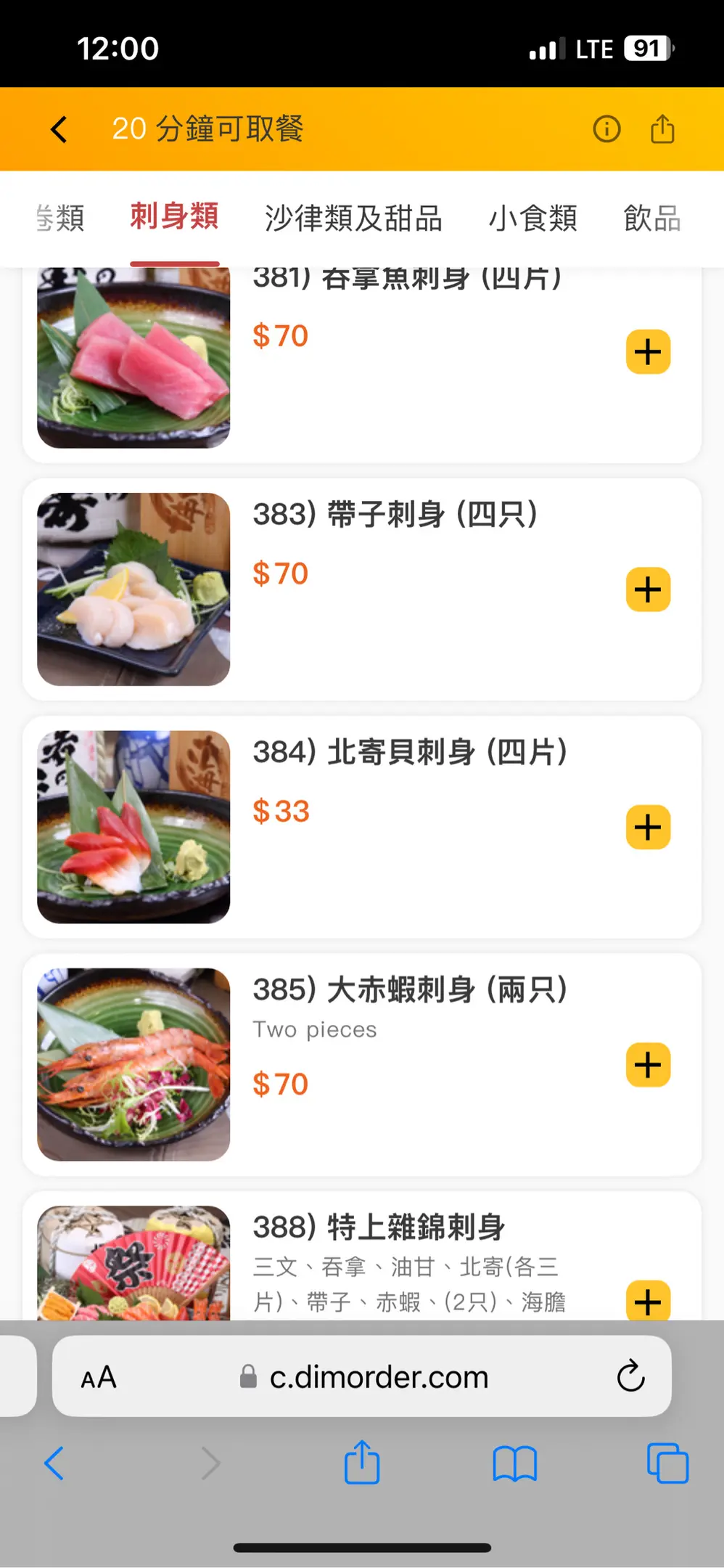This screenshot has width=724, height=1568.
Task: Add 388) 特上雜錦刺身 to the order
Action: [x=648, y=1302]
